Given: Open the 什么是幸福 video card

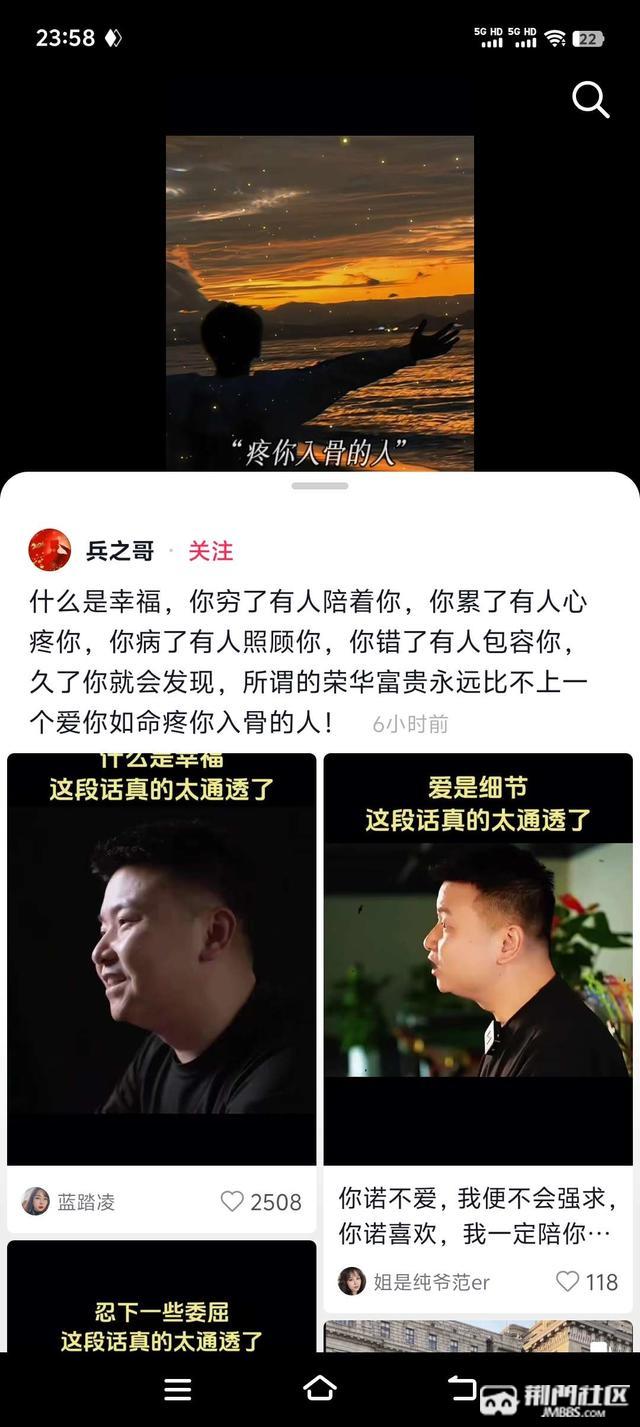Looking at the screenshot, I should pyautogui.click(x=161, y=958).
